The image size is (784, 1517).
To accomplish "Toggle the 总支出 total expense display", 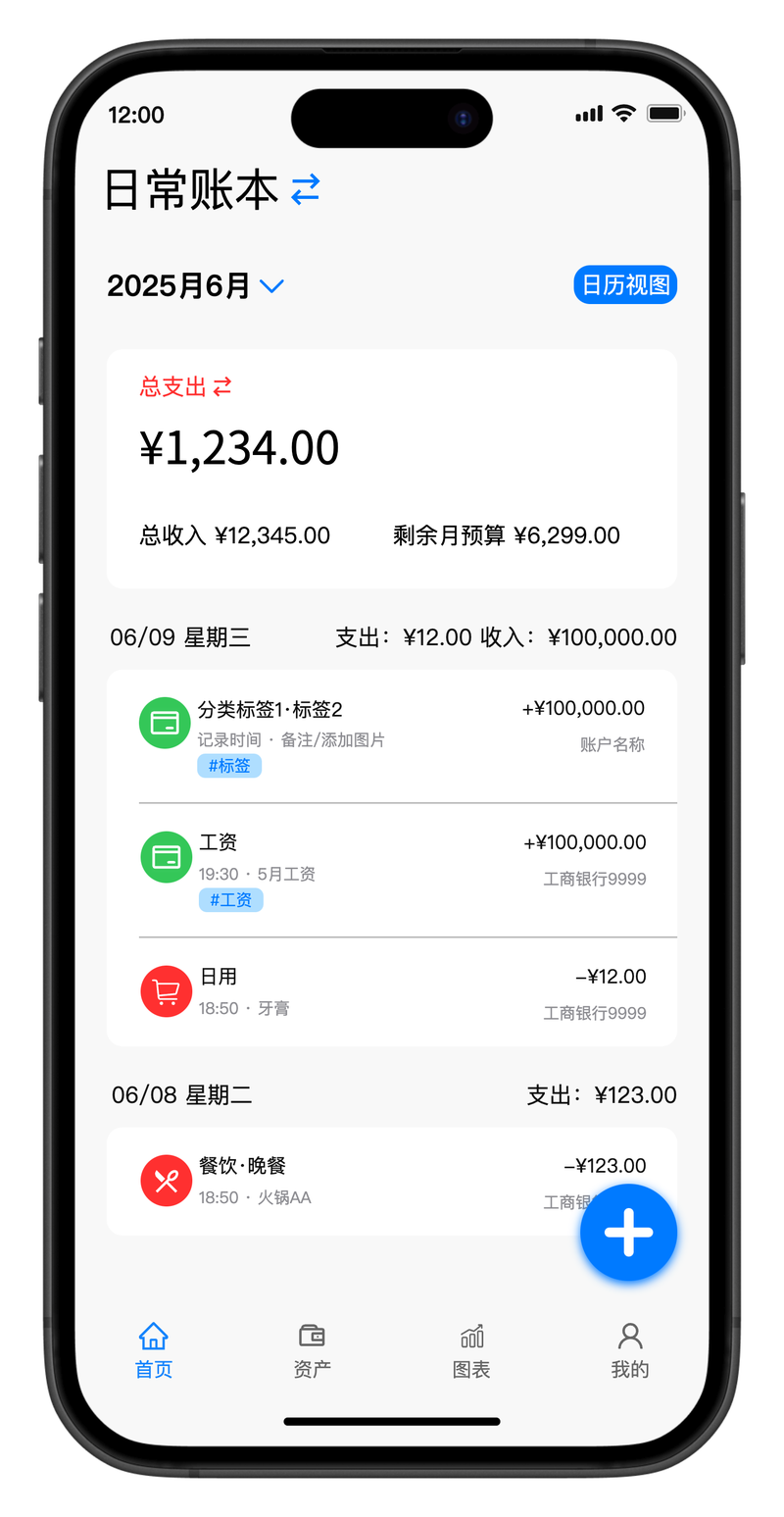I will click(222, 386).
